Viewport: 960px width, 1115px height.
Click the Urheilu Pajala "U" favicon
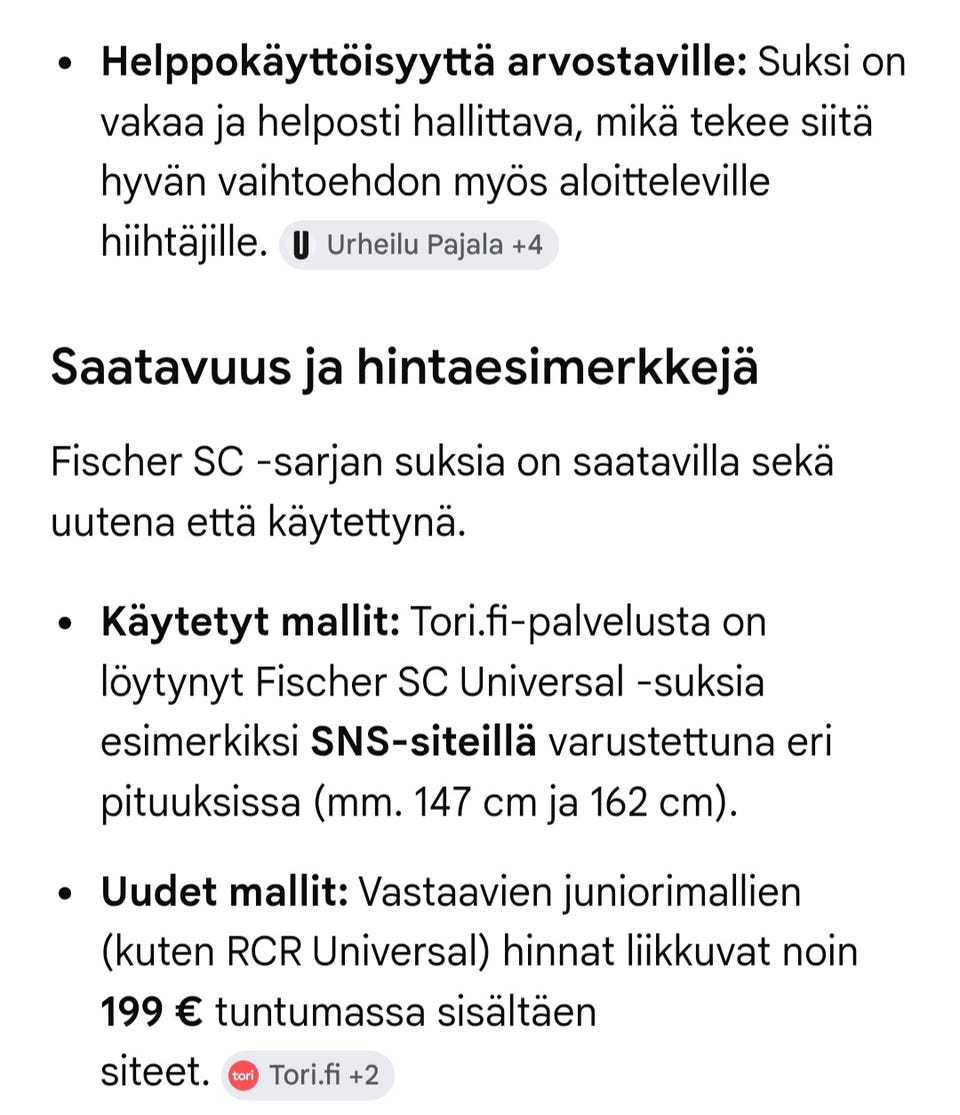[301, 244]
